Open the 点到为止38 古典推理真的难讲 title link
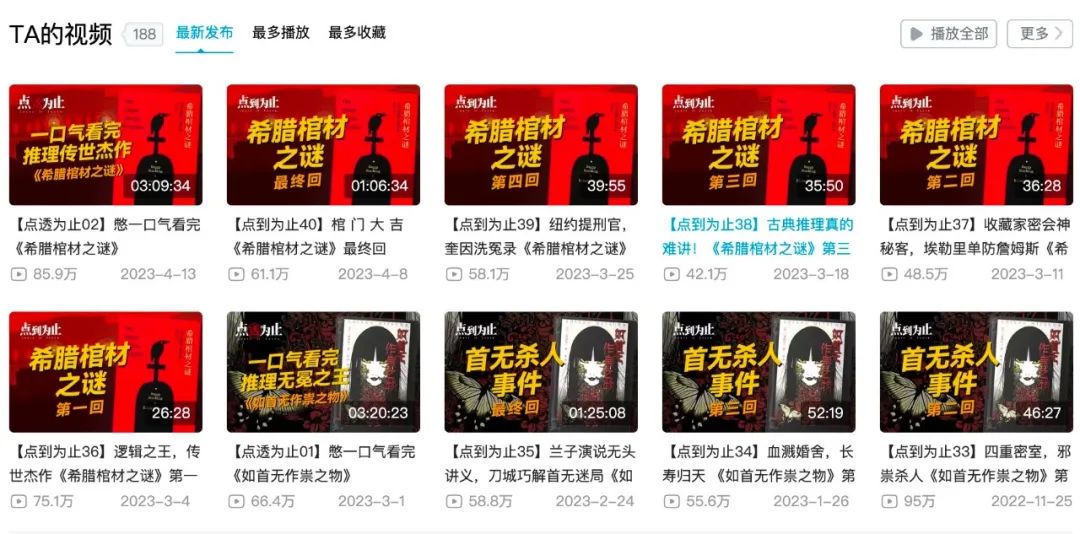Viewport: 1080px width, 534px height. coord(758,236)
